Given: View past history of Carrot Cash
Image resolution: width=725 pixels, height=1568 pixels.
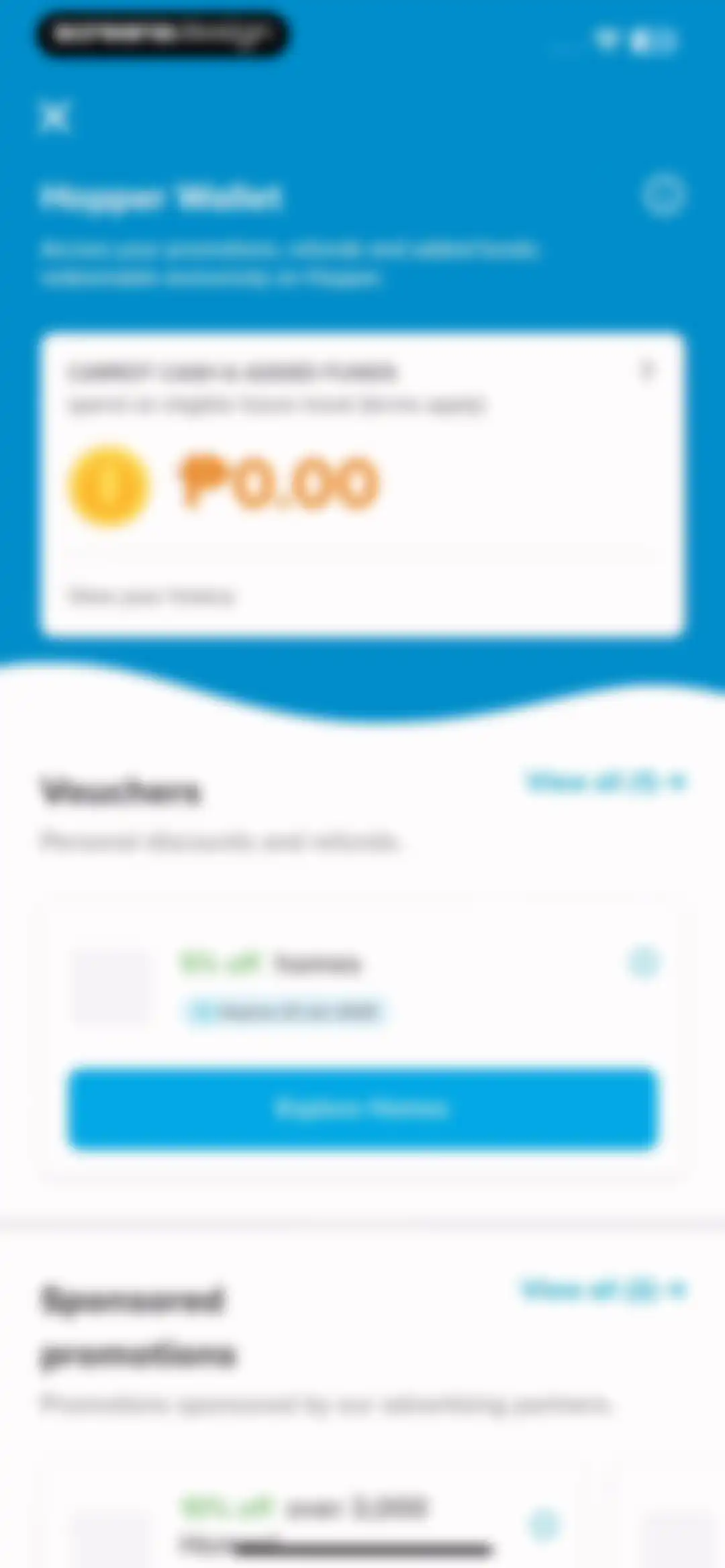Looking at the screenshot, I should tap(152, 596).
